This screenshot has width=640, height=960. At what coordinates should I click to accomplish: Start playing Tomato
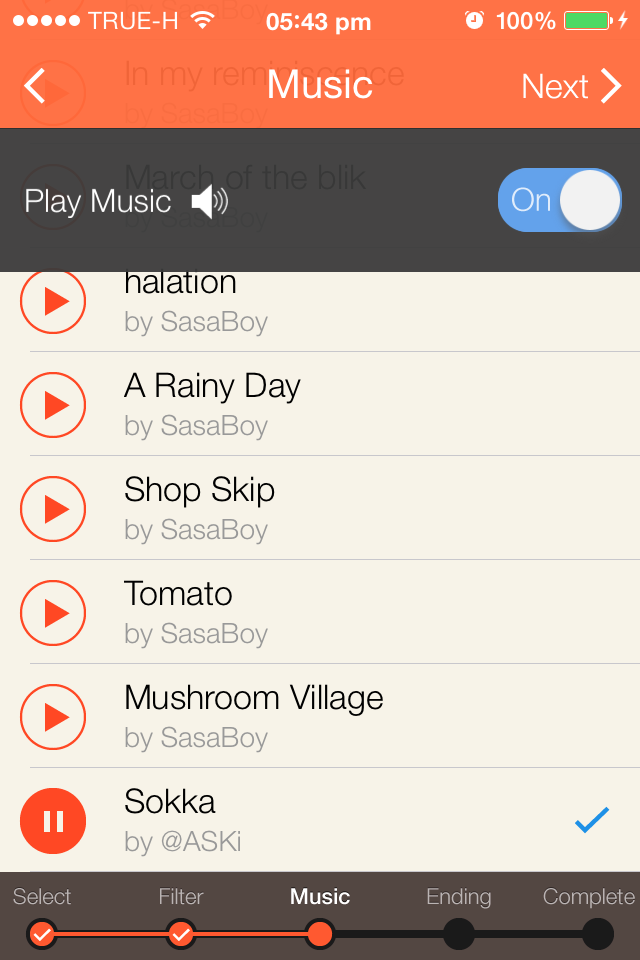pos(53,613)
